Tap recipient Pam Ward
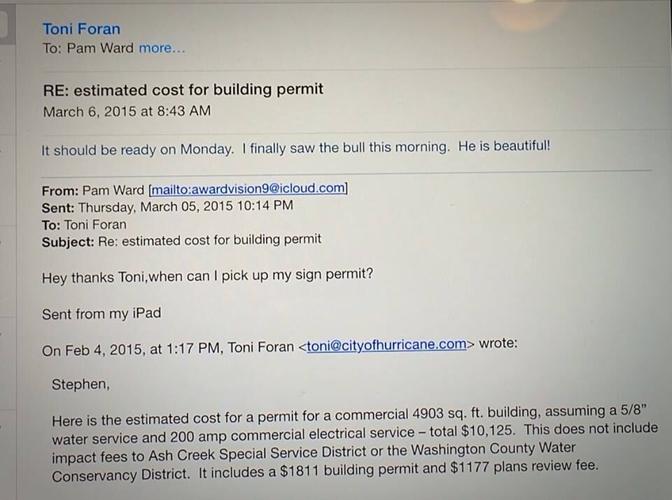The height and width of the screenshot is (500, 672). coord(99,48)
